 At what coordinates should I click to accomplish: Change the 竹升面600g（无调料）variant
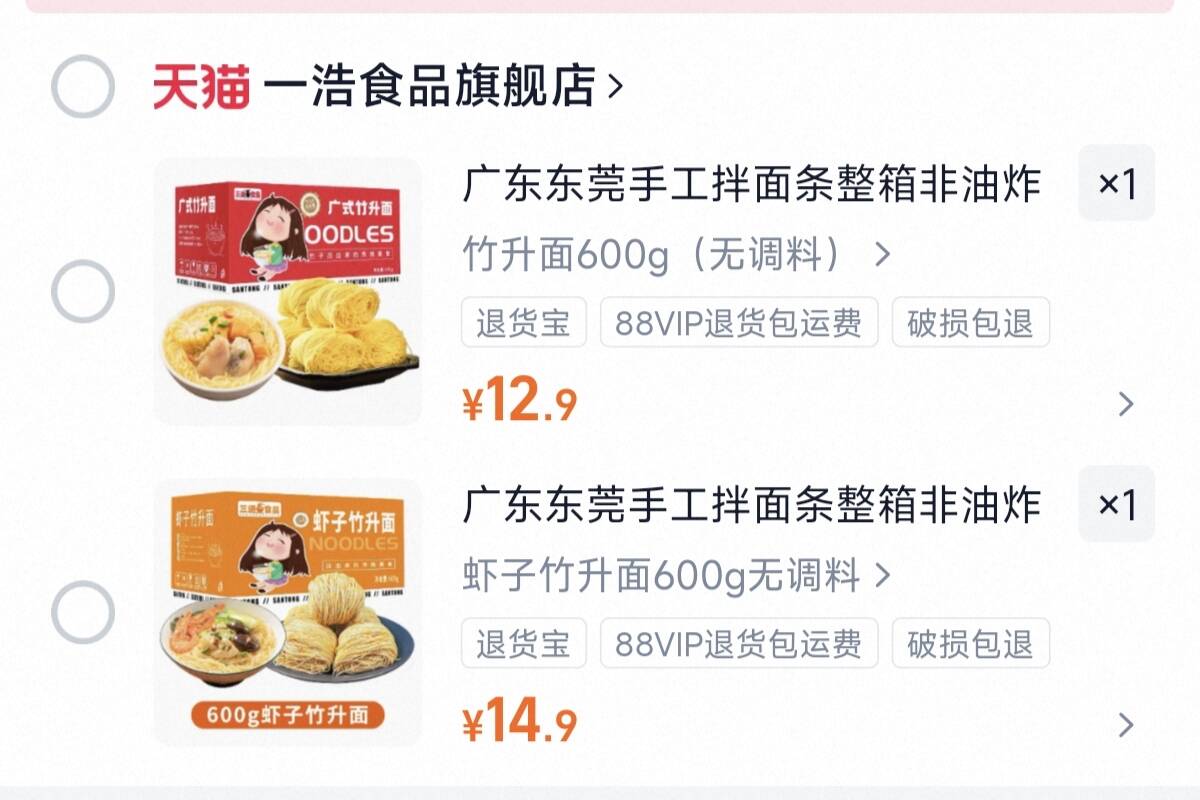677,256
